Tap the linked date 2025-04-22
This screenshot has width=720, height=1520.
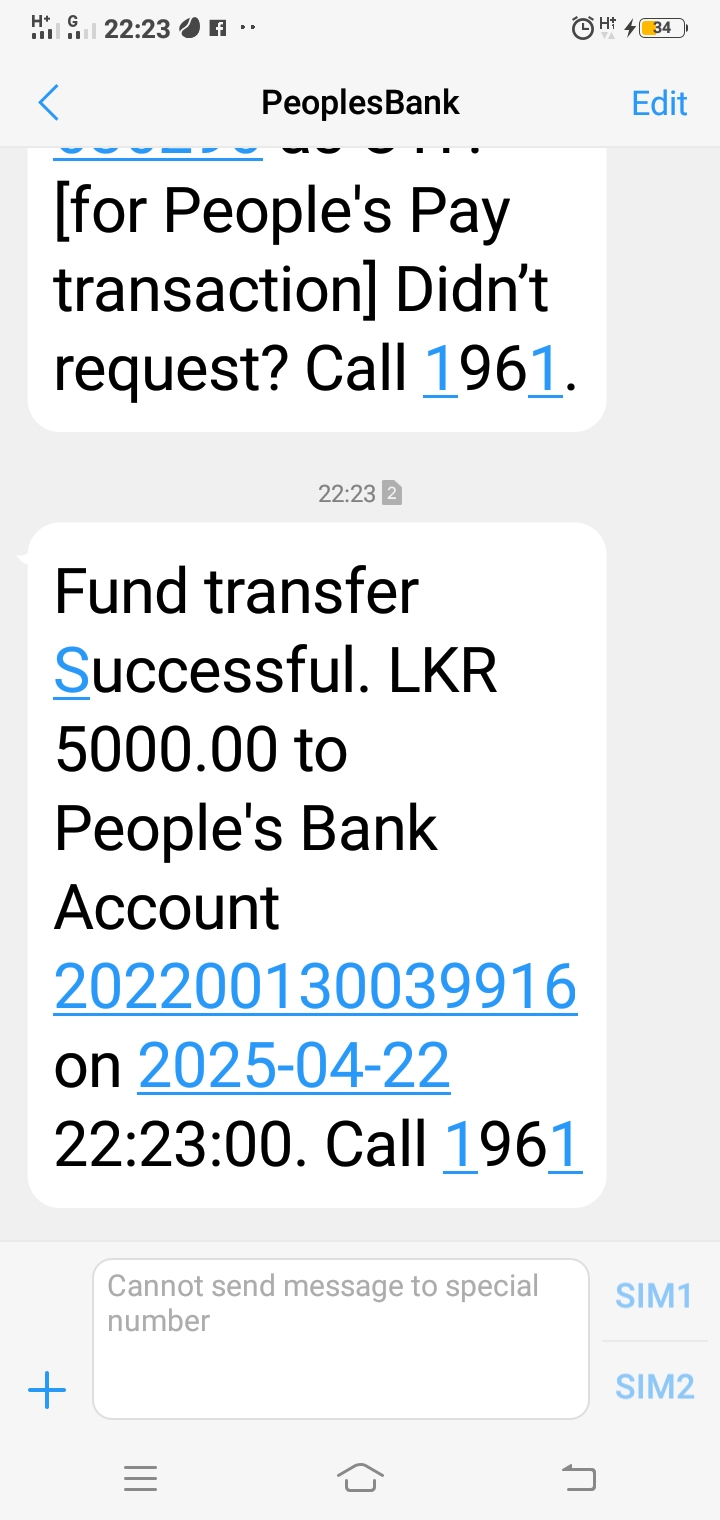[294, 1066]
